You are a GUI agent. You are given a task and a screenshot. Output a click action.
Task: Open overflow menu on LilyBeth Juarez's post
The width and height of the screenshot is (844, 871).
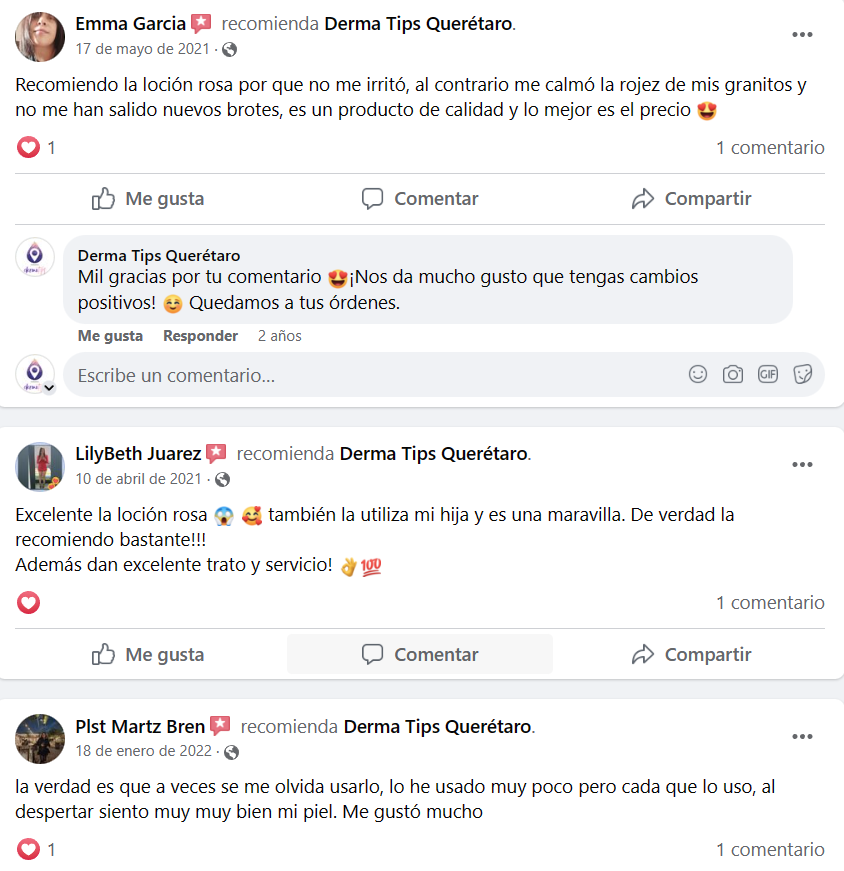[x=802, y=465]
